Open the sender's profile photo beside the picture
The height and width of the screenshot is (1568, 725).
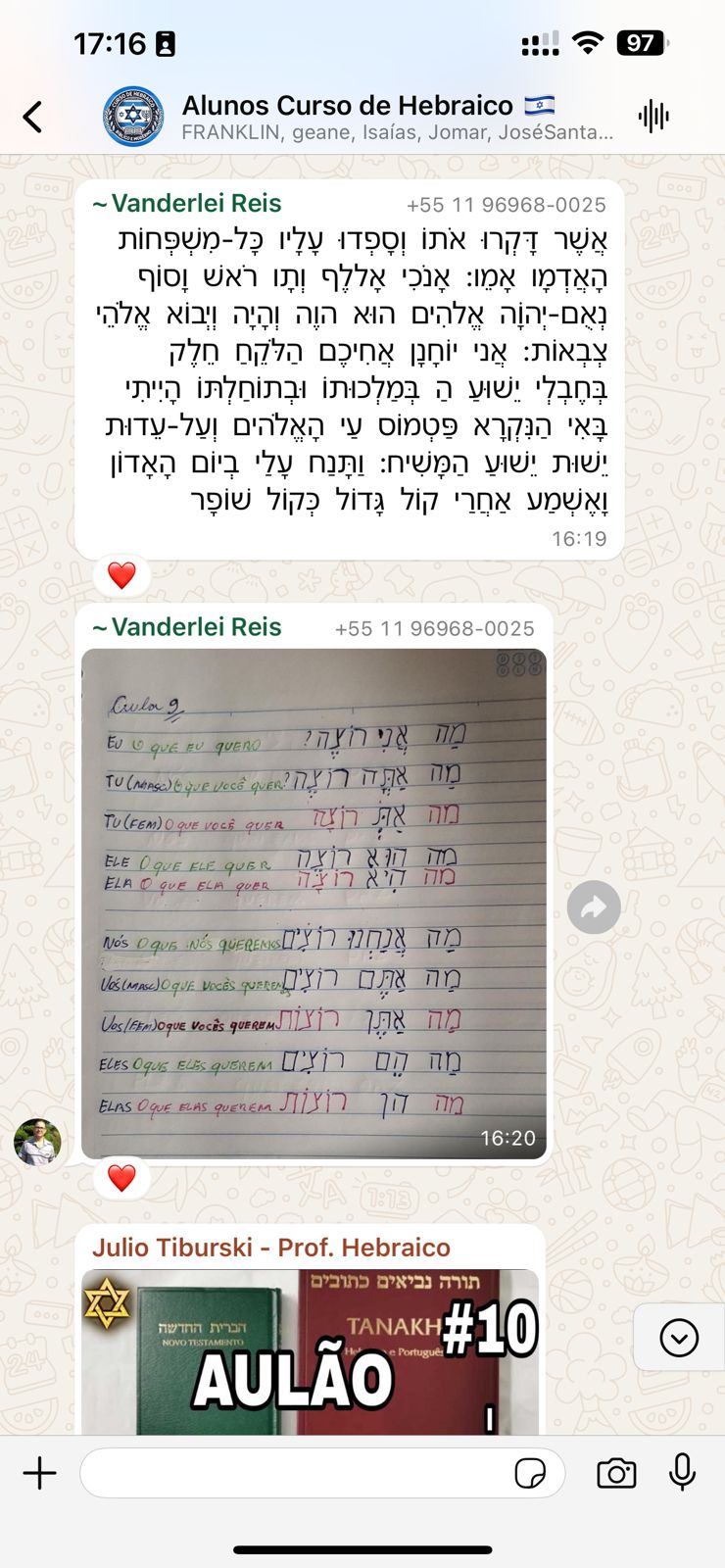coord(37,1143)
